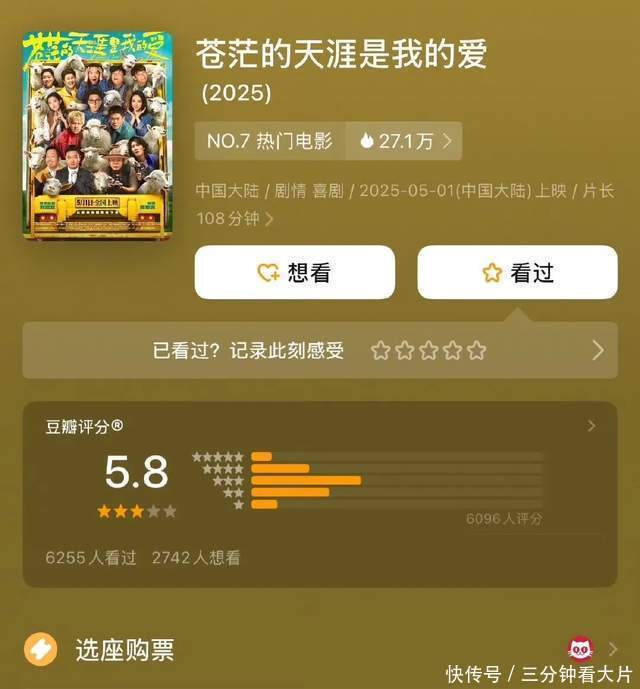
Task: Open 选座购票 to buy tickets
Action: (125, 650)
